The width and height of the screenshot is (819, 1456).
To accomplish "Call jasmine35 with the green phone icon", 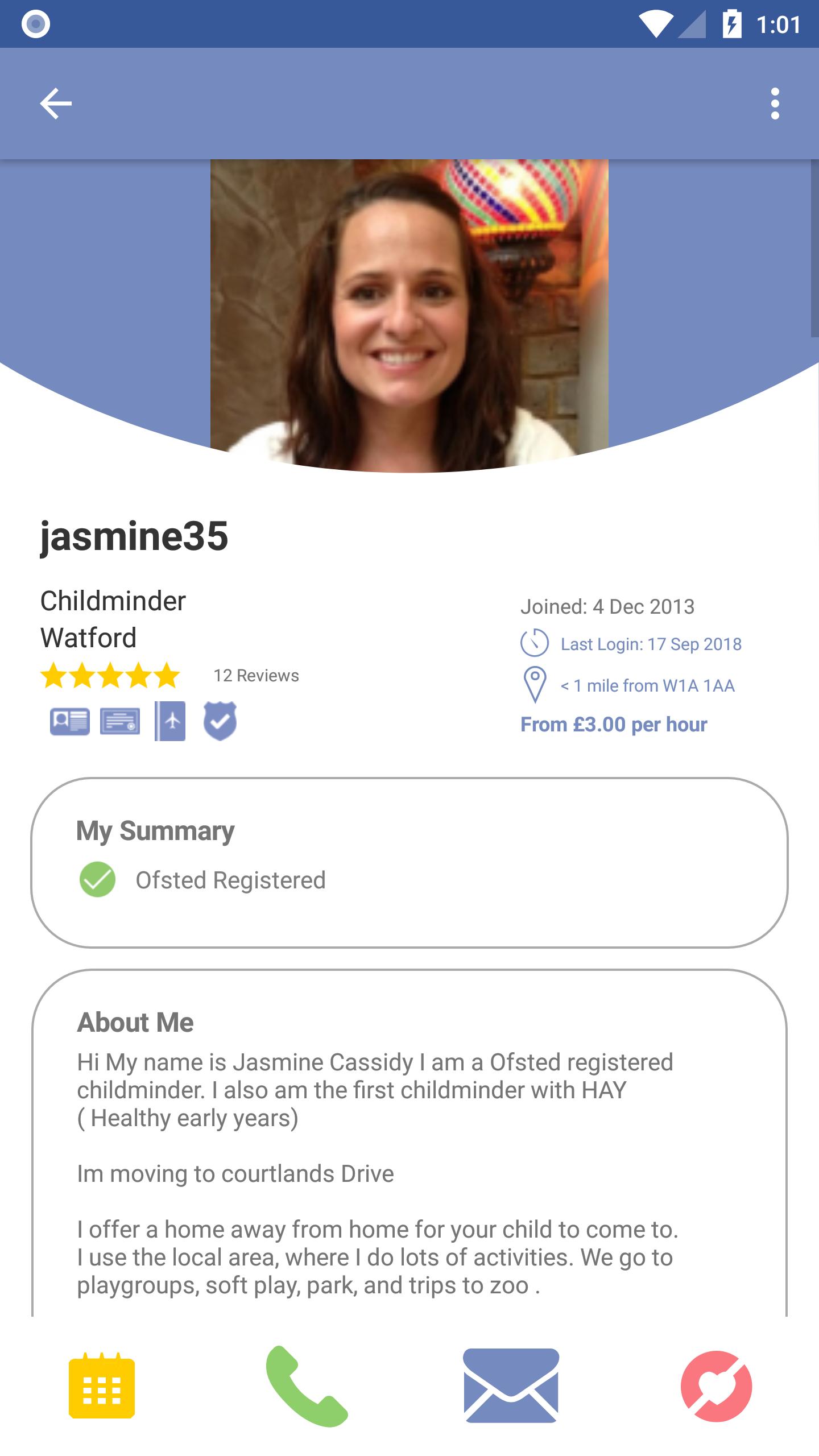I will coord(307,1386).
